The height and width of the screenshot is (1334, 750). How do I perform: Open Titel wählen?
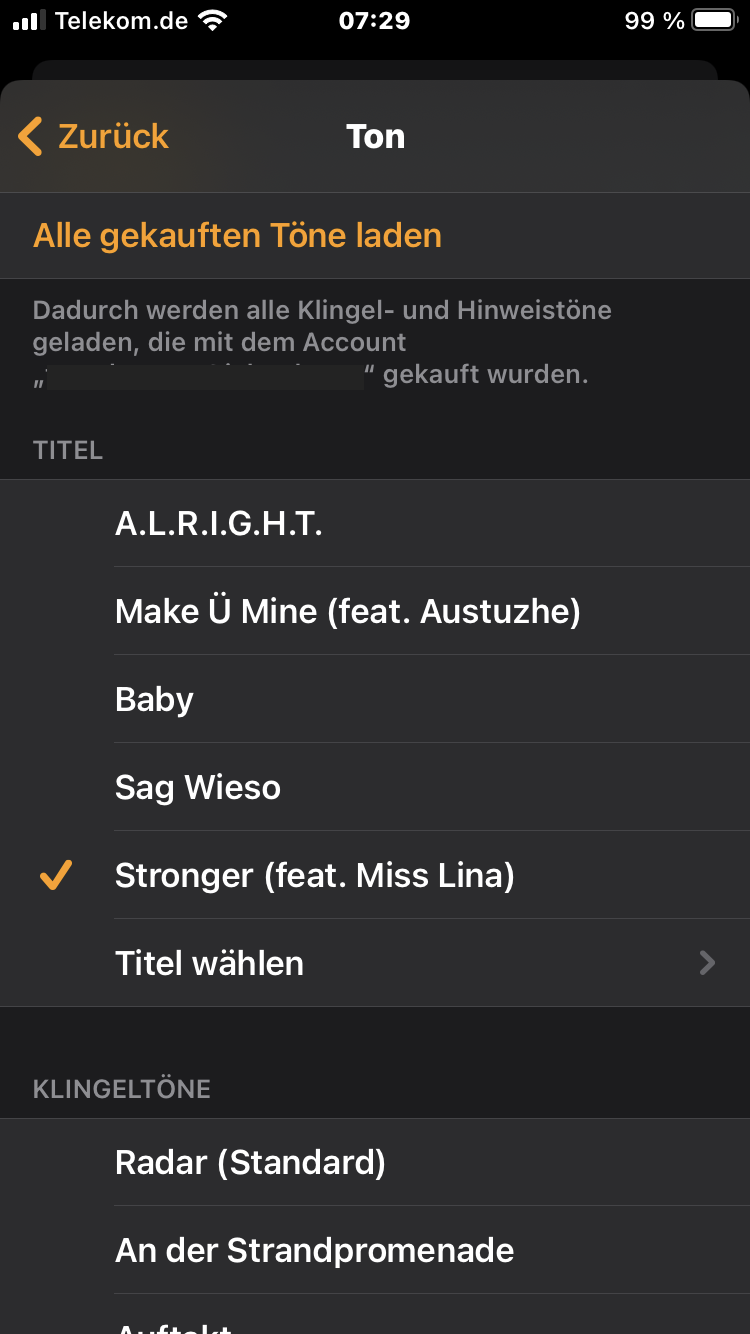[375, 963]
